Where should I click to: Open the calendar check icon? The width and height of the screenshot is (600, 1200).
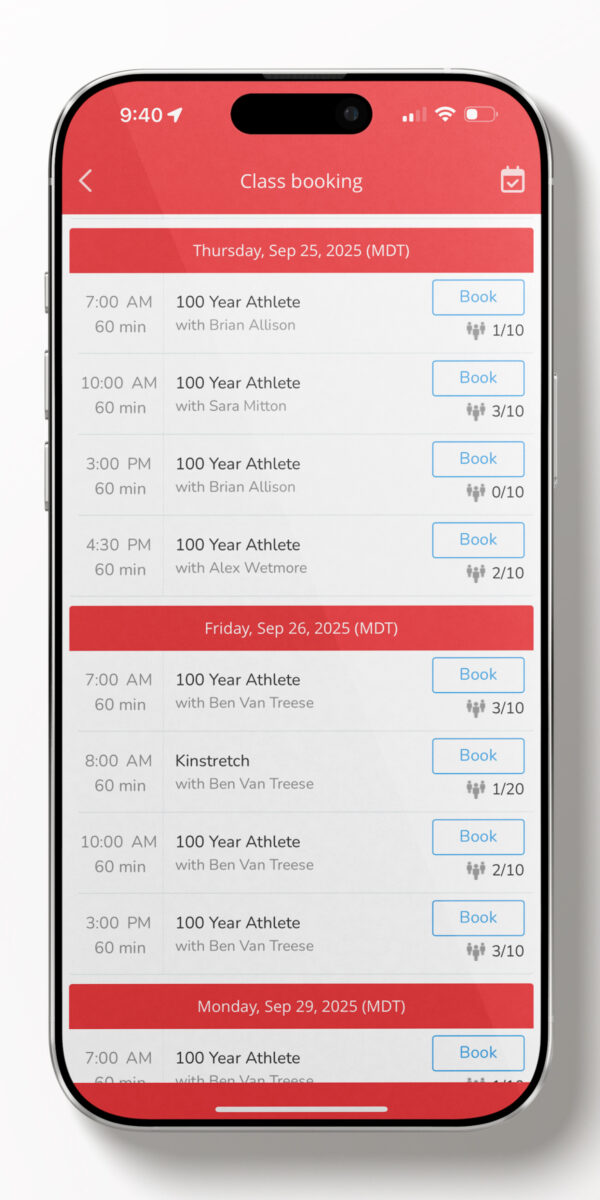coord(512,180)
